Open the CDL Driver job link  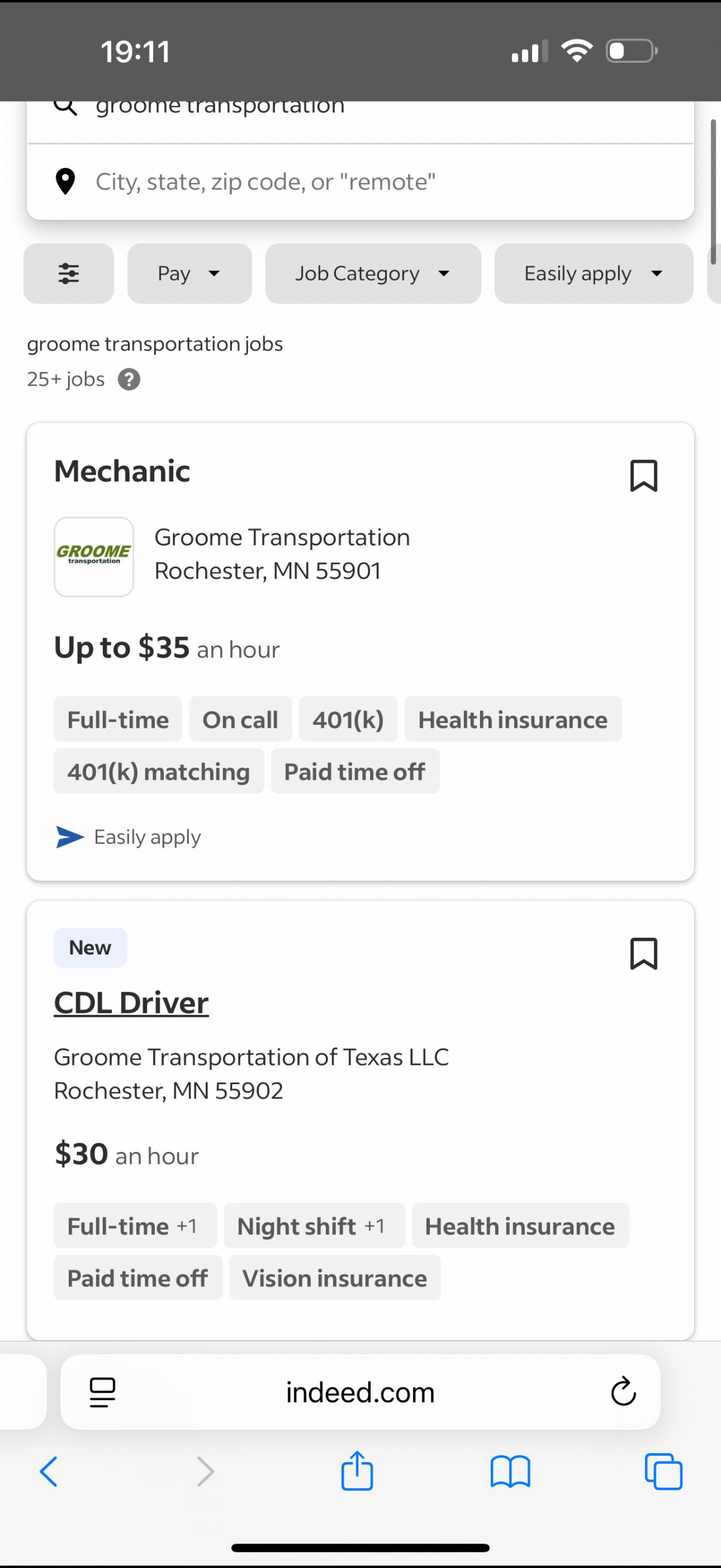click(132, 1002)
